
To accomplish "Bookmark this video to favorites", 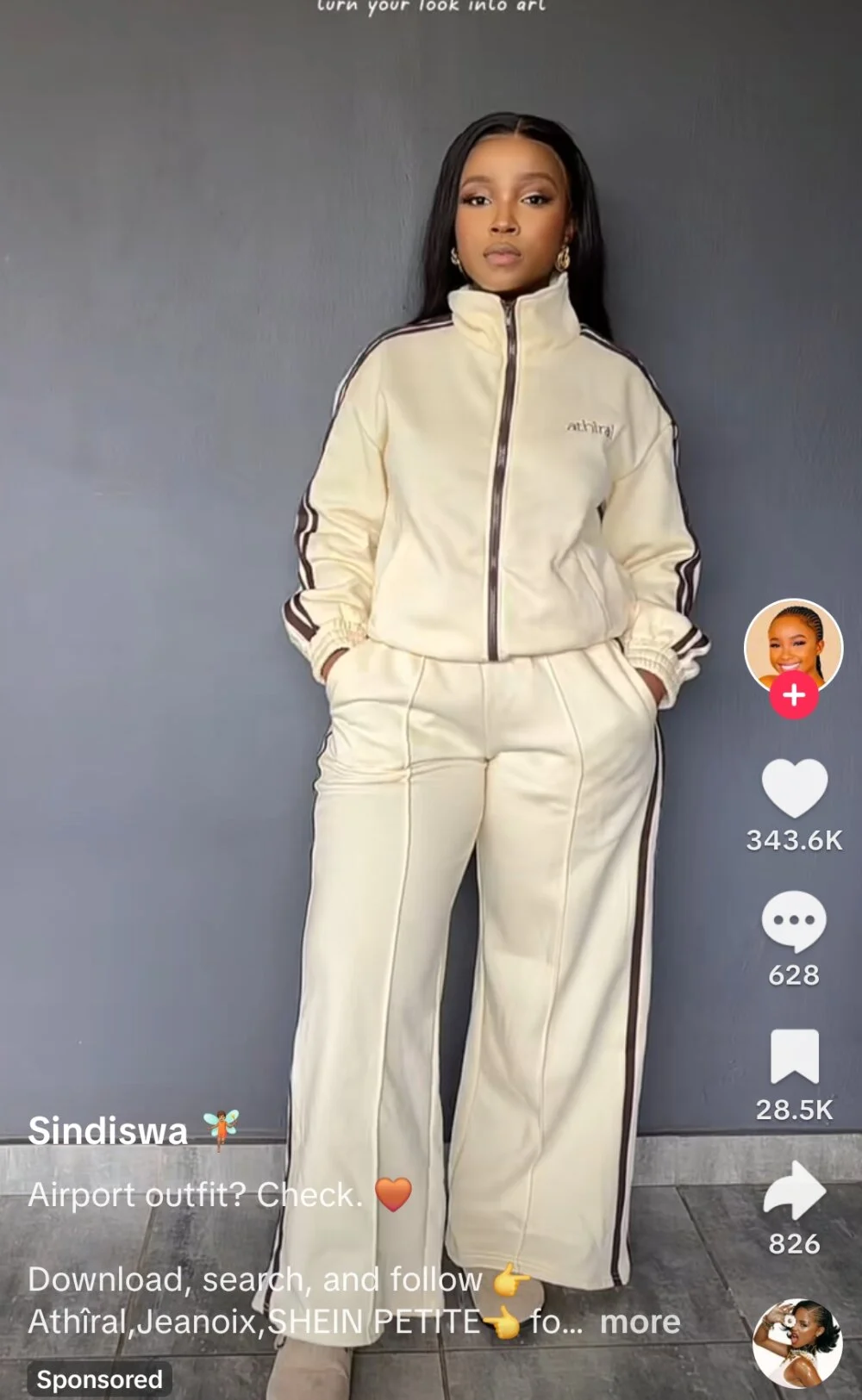I will pos(794,1056).
